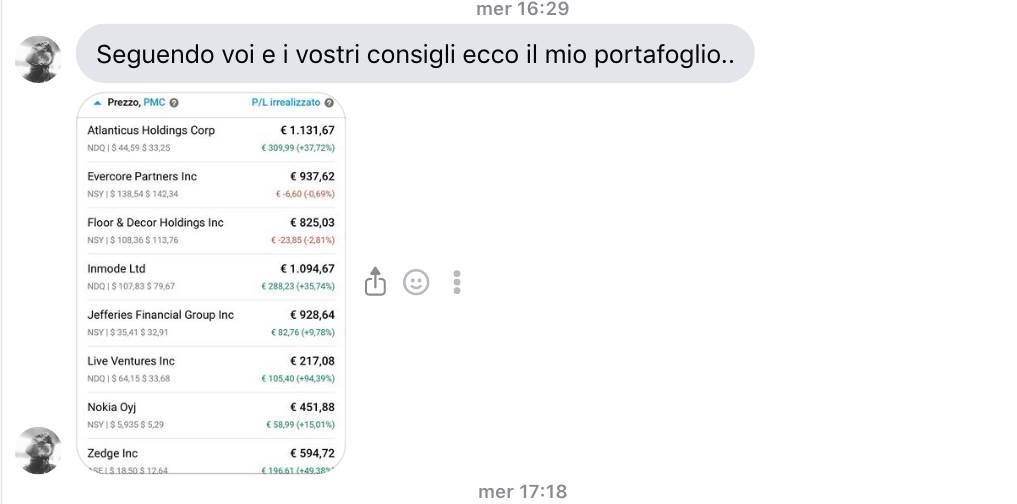This screenshot has width=1017, height=504.
Task: Open the three-dot message options
Action: [457, 282]
